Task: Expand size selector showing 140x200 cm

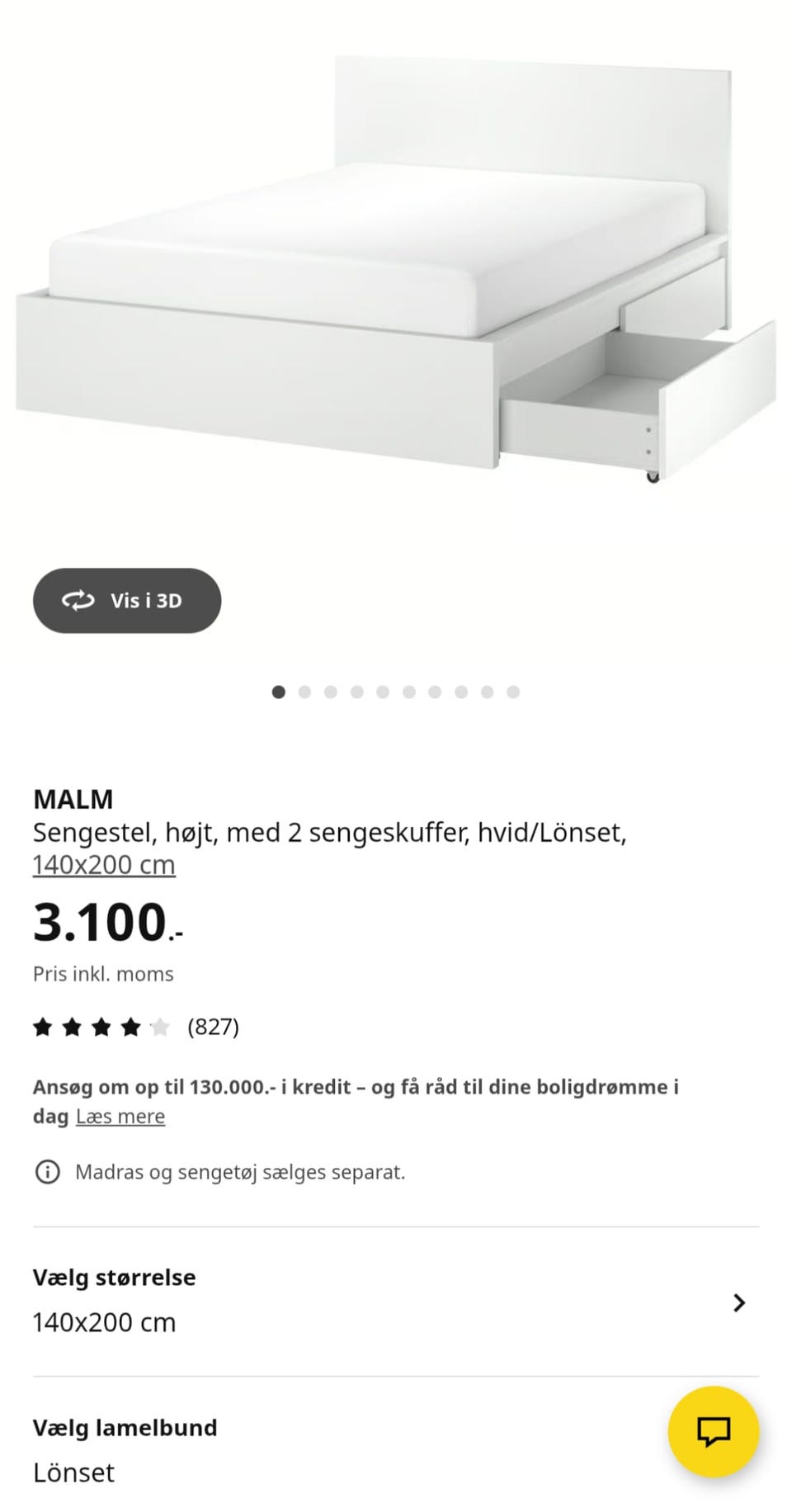Action: [104, 1321]
